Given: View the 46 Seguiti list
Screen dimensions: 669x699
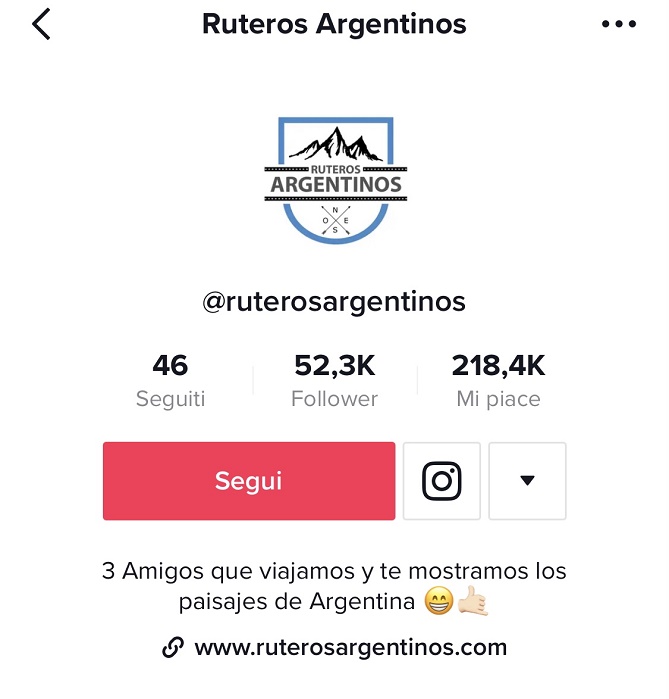Looking at the screenshot, I should coord(170,381).
